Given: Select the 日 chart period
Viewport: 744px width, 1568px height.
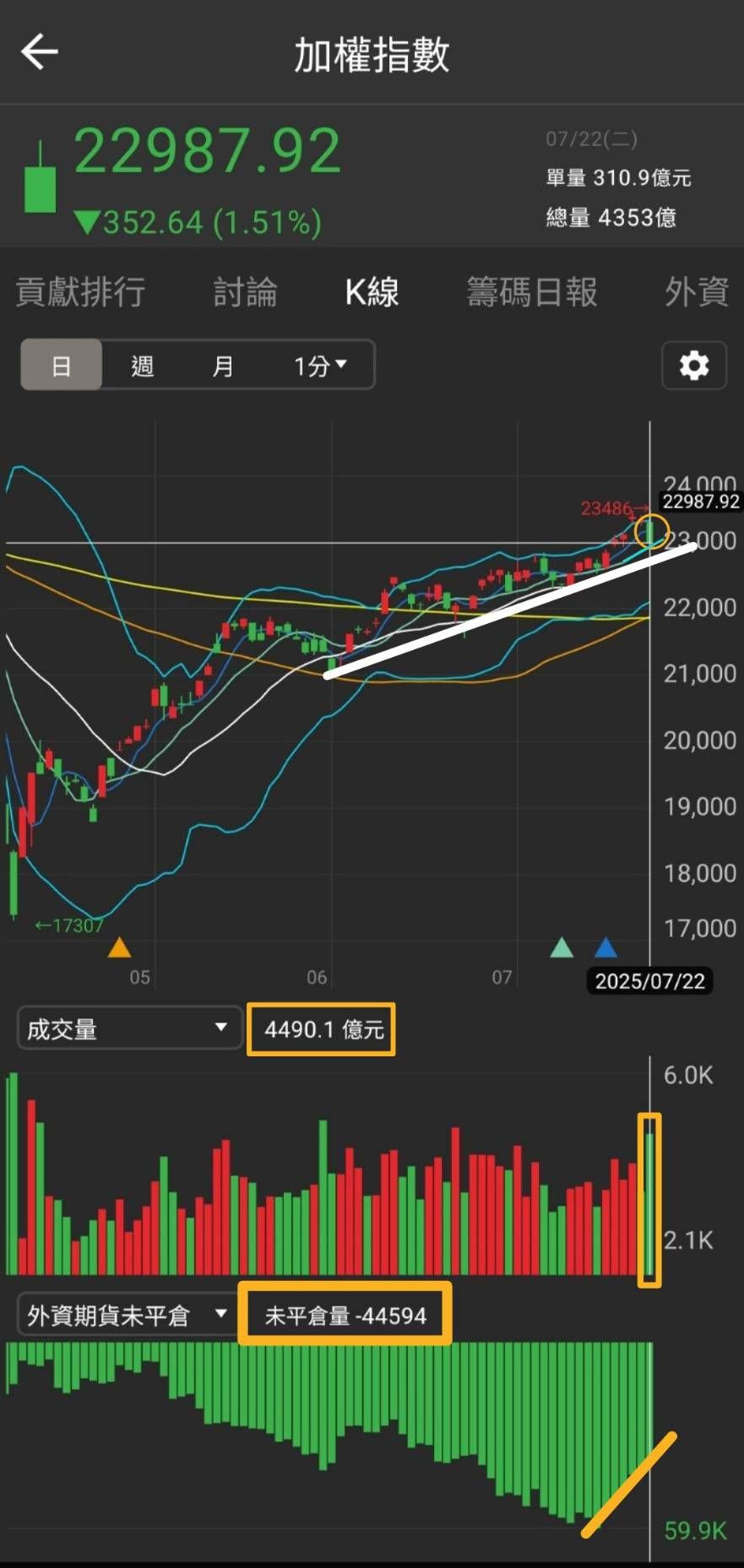Looking at the screenshot, I should pyautogui.click(x=61, y=365).
